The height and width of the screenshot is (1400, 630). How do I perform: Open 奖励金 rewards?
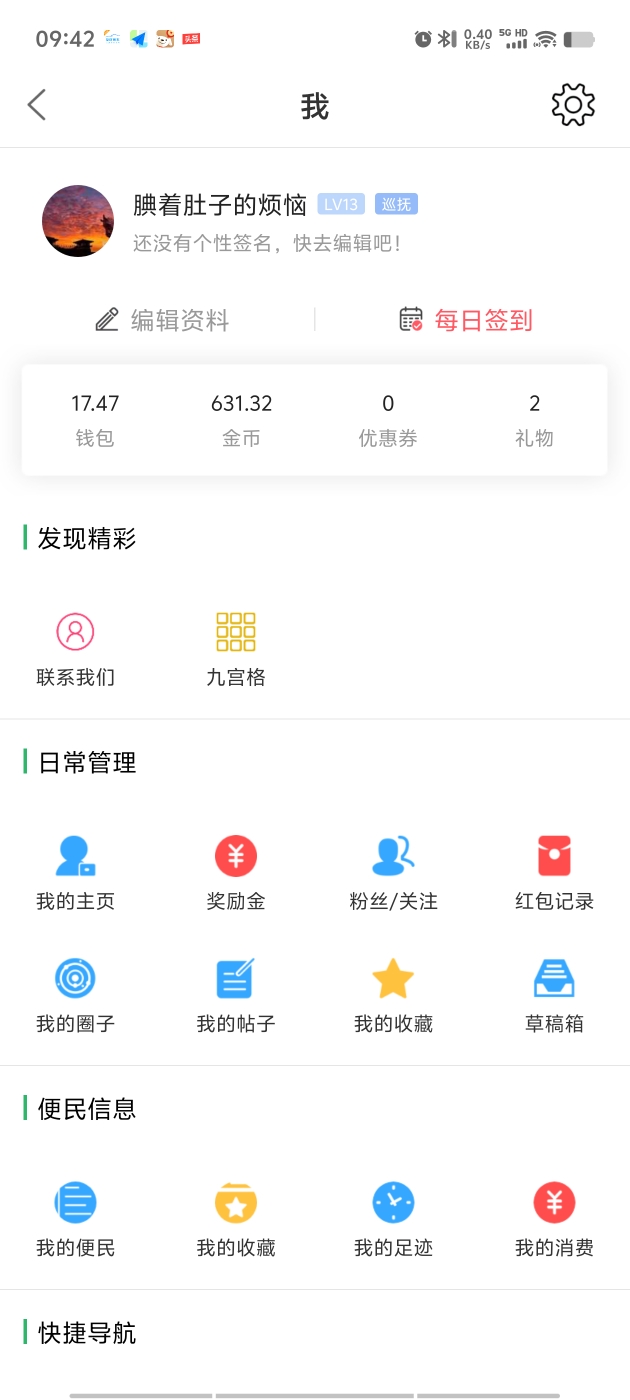[236, 873]
